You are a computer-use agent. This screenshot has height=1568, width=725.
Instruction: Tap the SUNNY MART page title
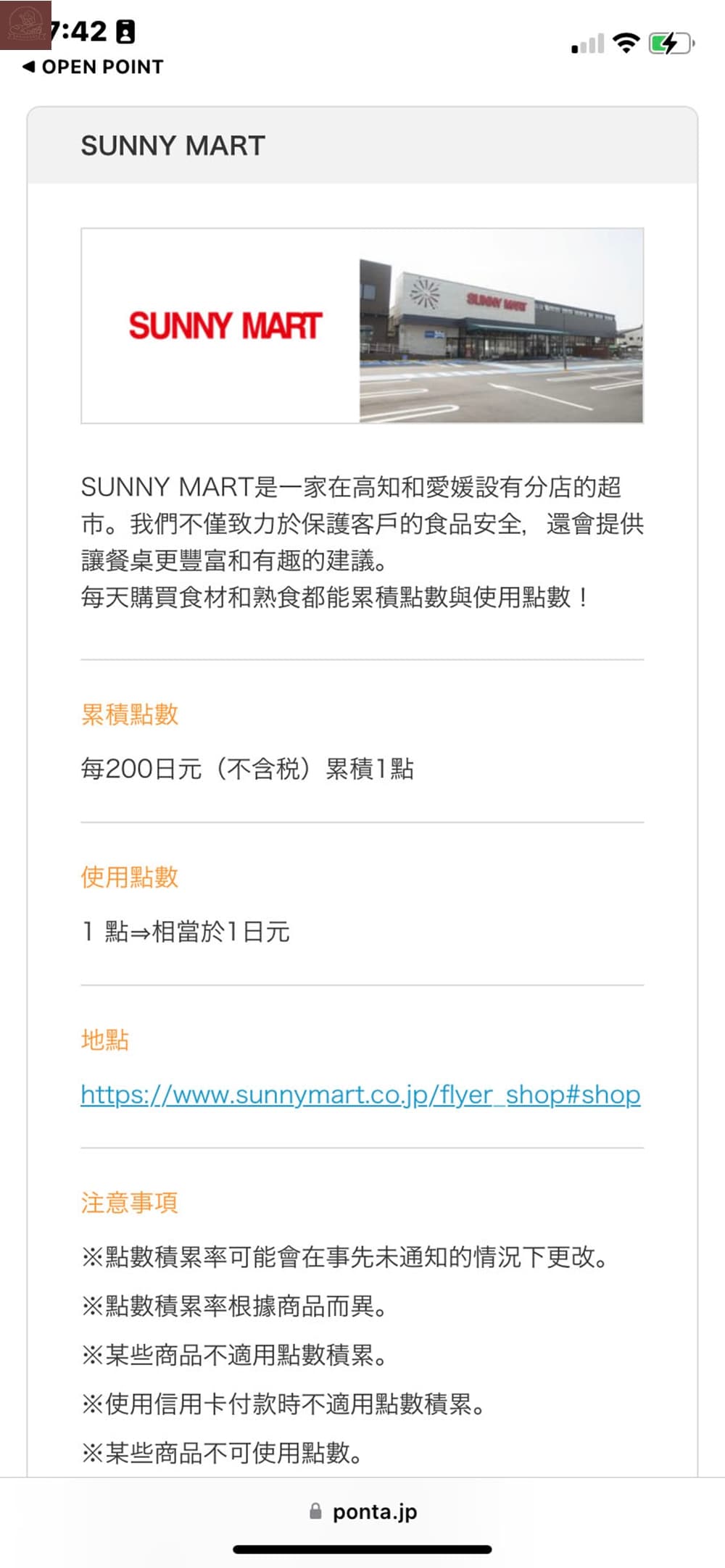(x=173, y=146)
